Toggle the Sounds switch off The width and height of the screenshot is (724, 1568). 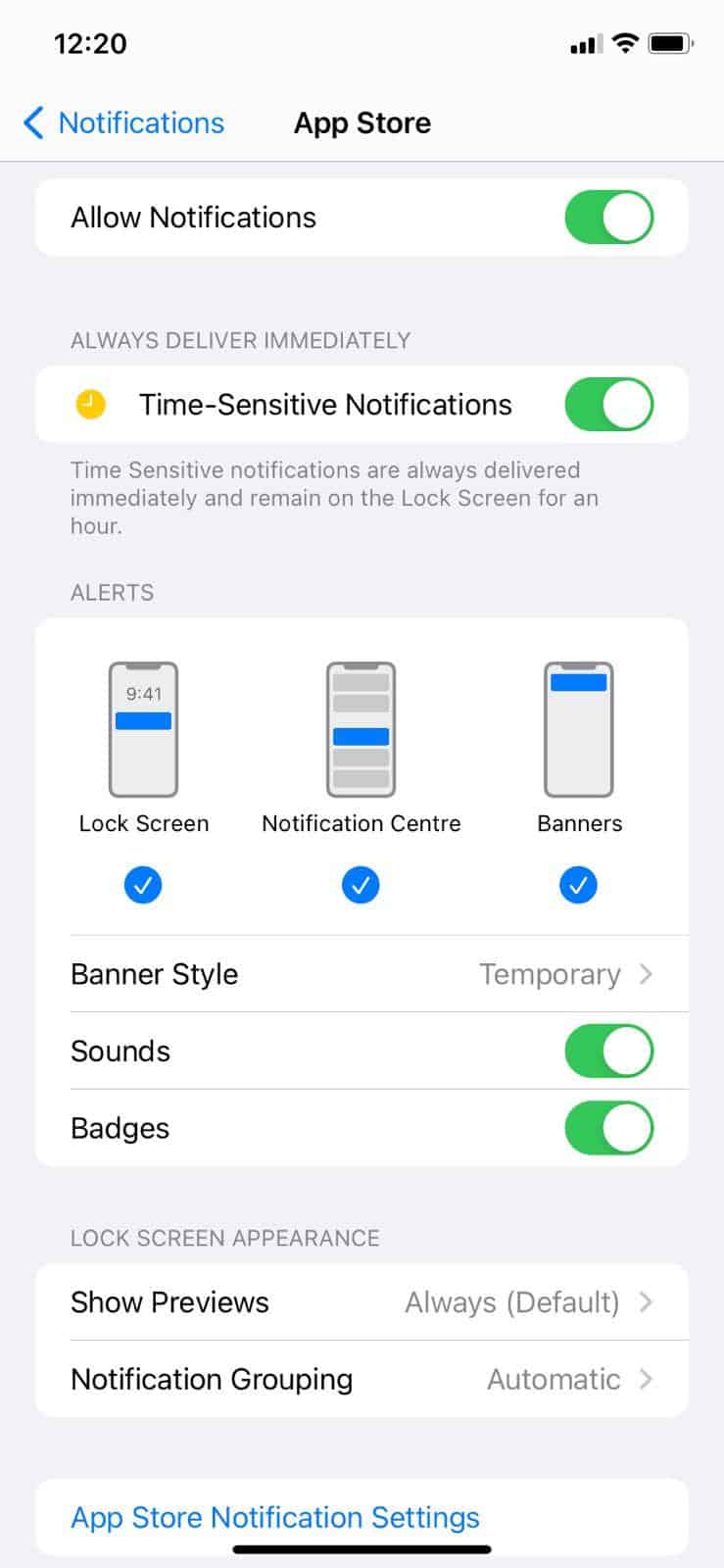pos(608,1052)
